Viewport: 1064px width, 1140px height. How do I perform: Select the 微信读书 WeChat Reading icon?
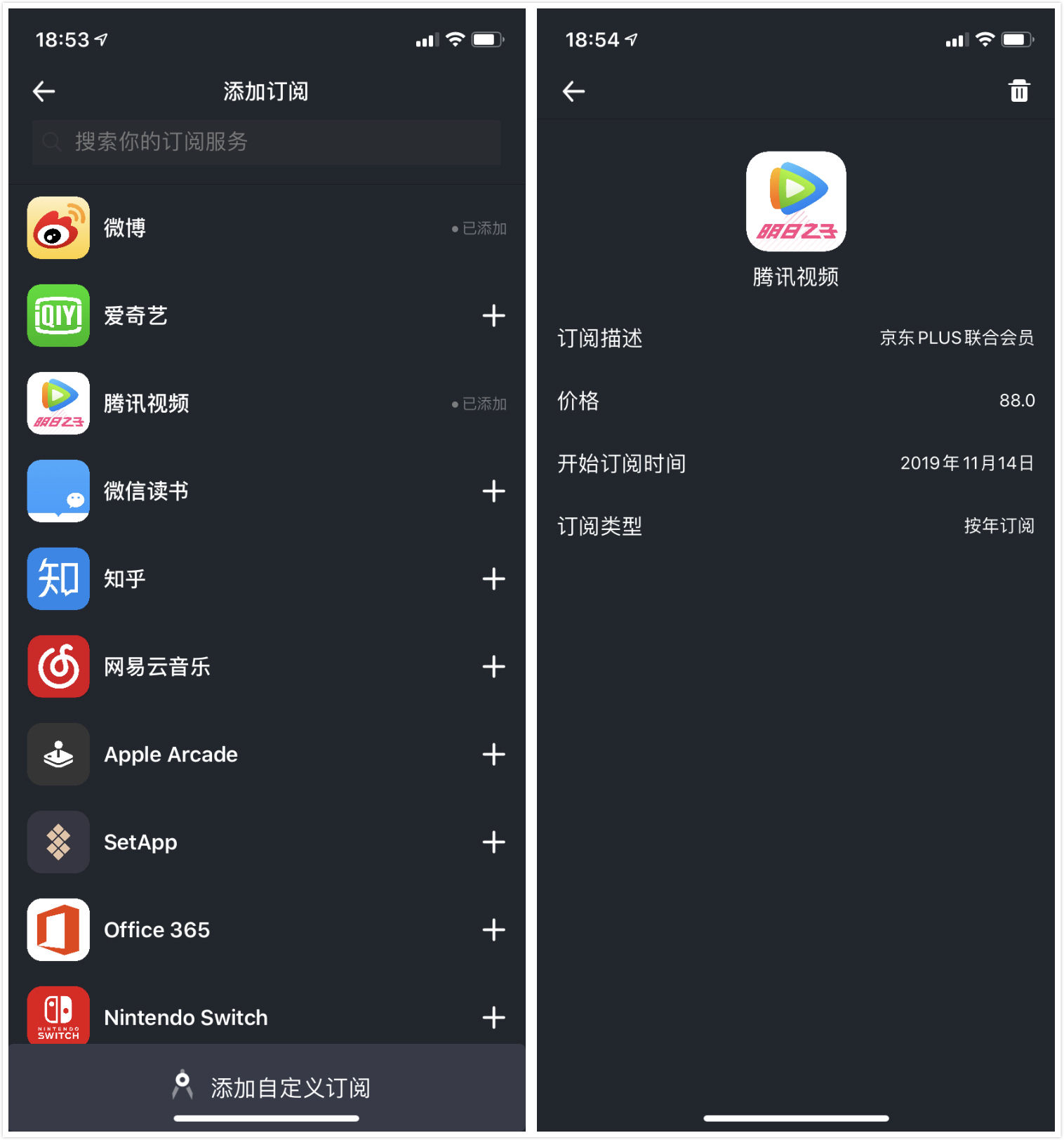point(58,491)
